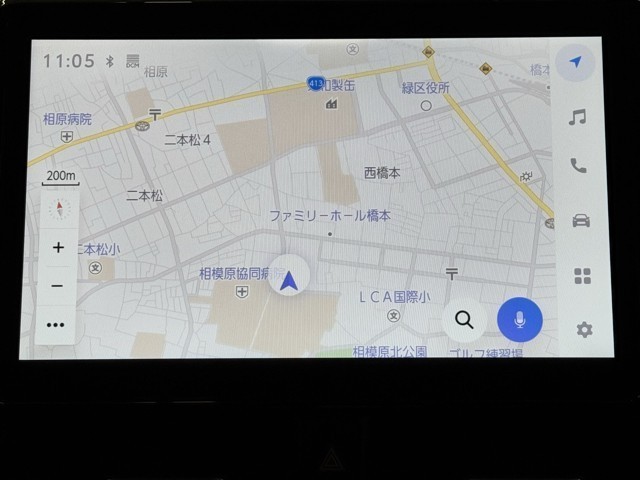
Task: Open the vehicle info tab
Action: pyautogui.click(x=580, y=221)
